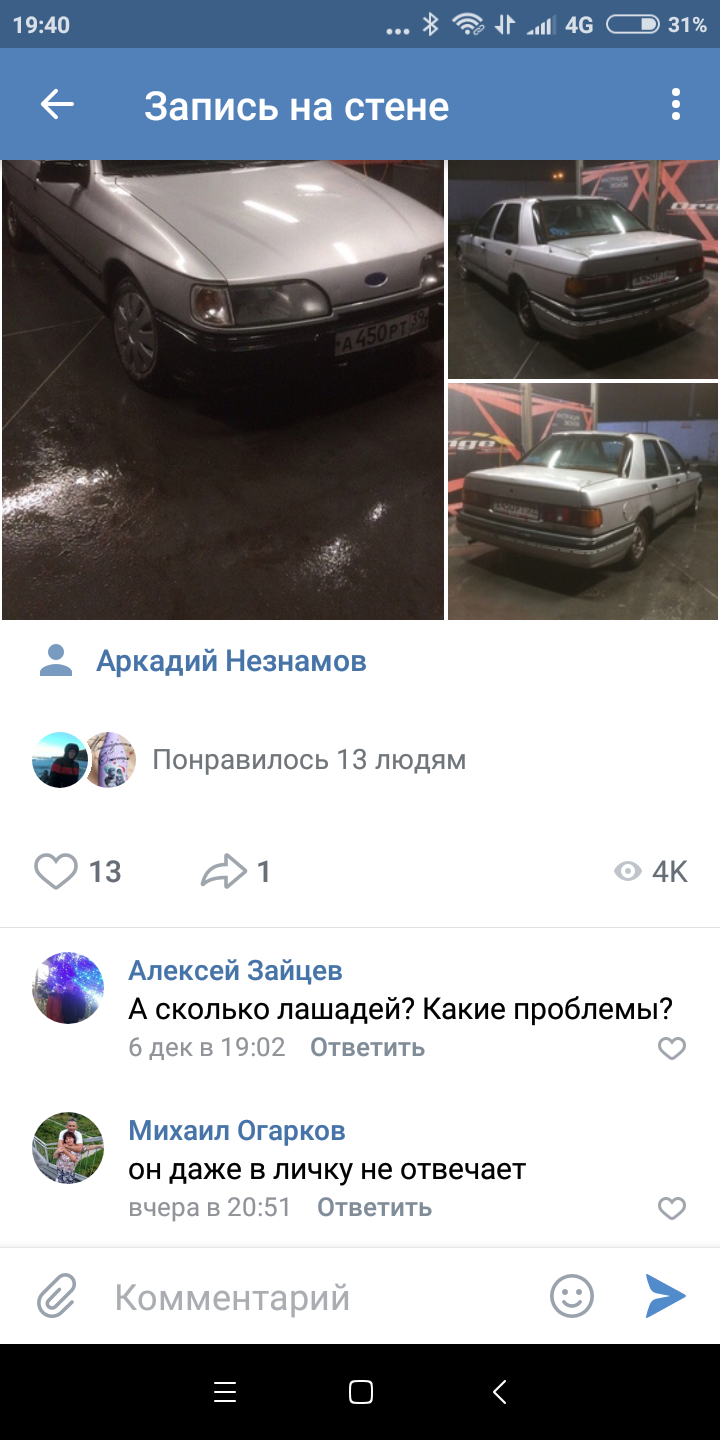Open the bottom right car photo
Viewport: 720px width, 1440px height.
(583, 502)
